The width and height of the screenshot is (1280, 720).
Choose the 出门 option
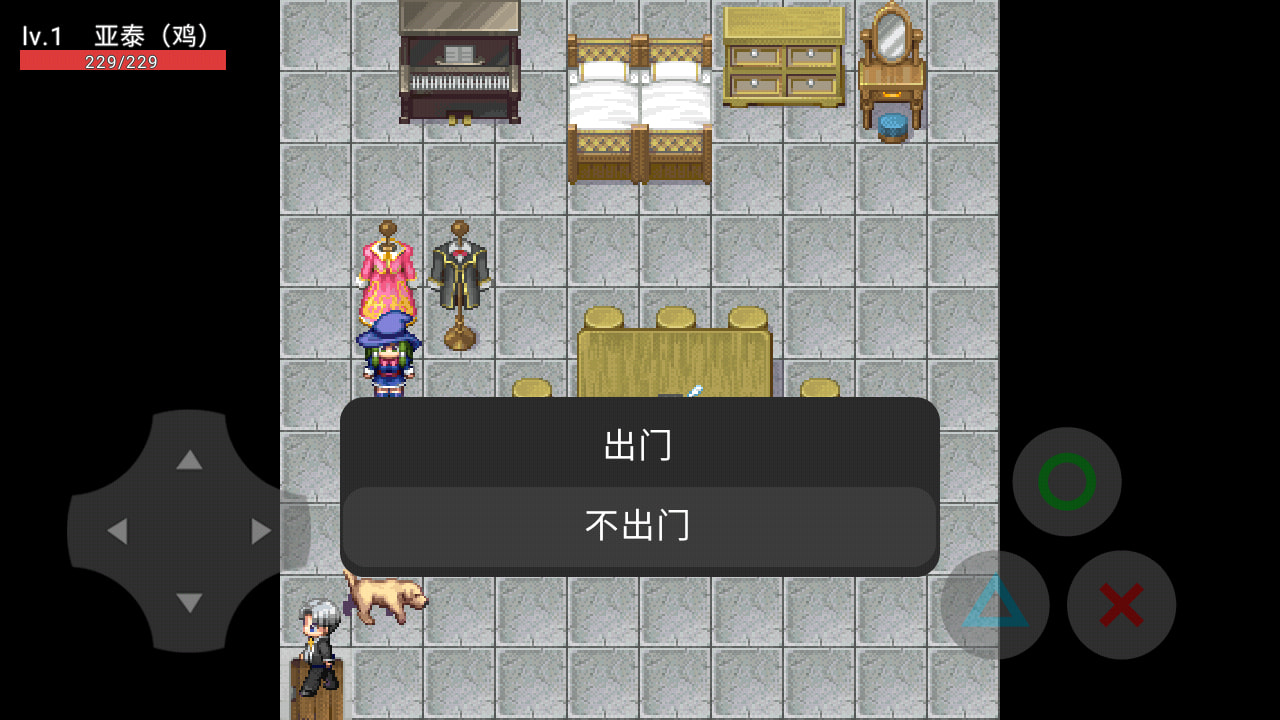pyautogui.click(x=639, y=445)
